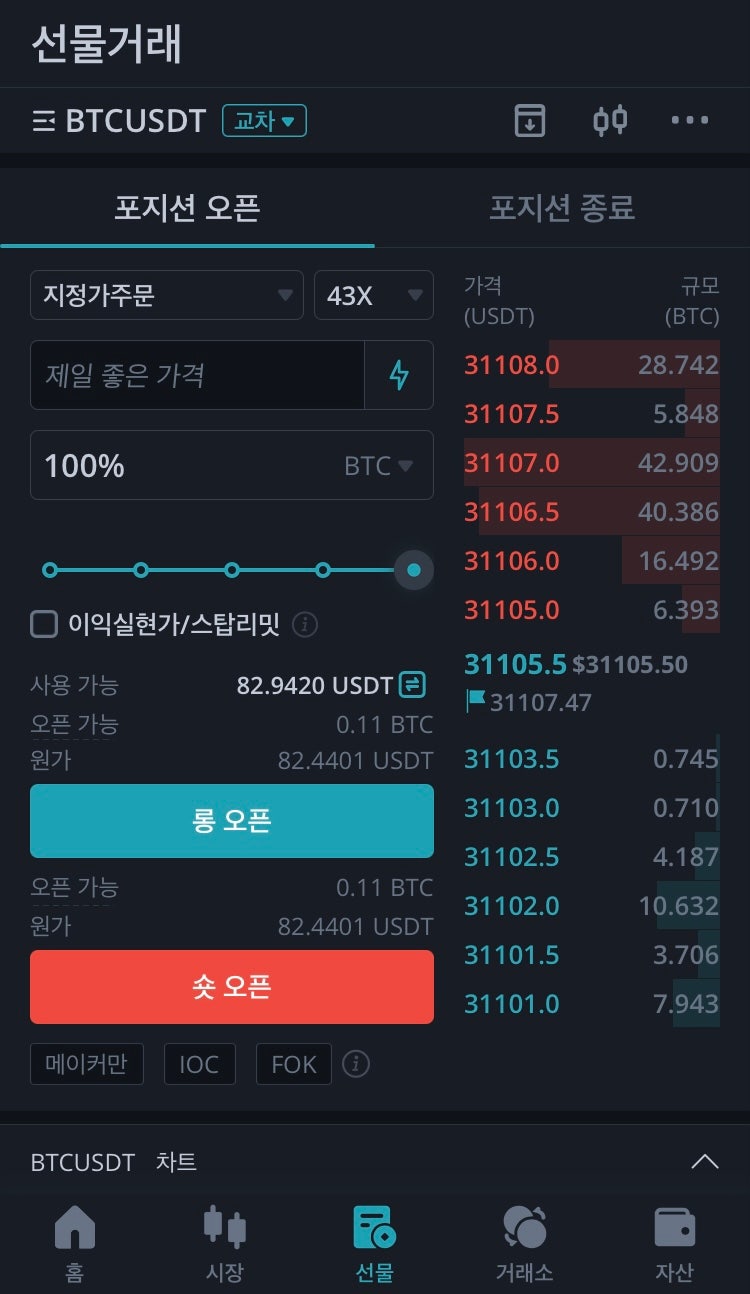Open the 43X leverage dropdown
The height and width of the screenshot is (1294, 750).
click(x=373, y=295)
